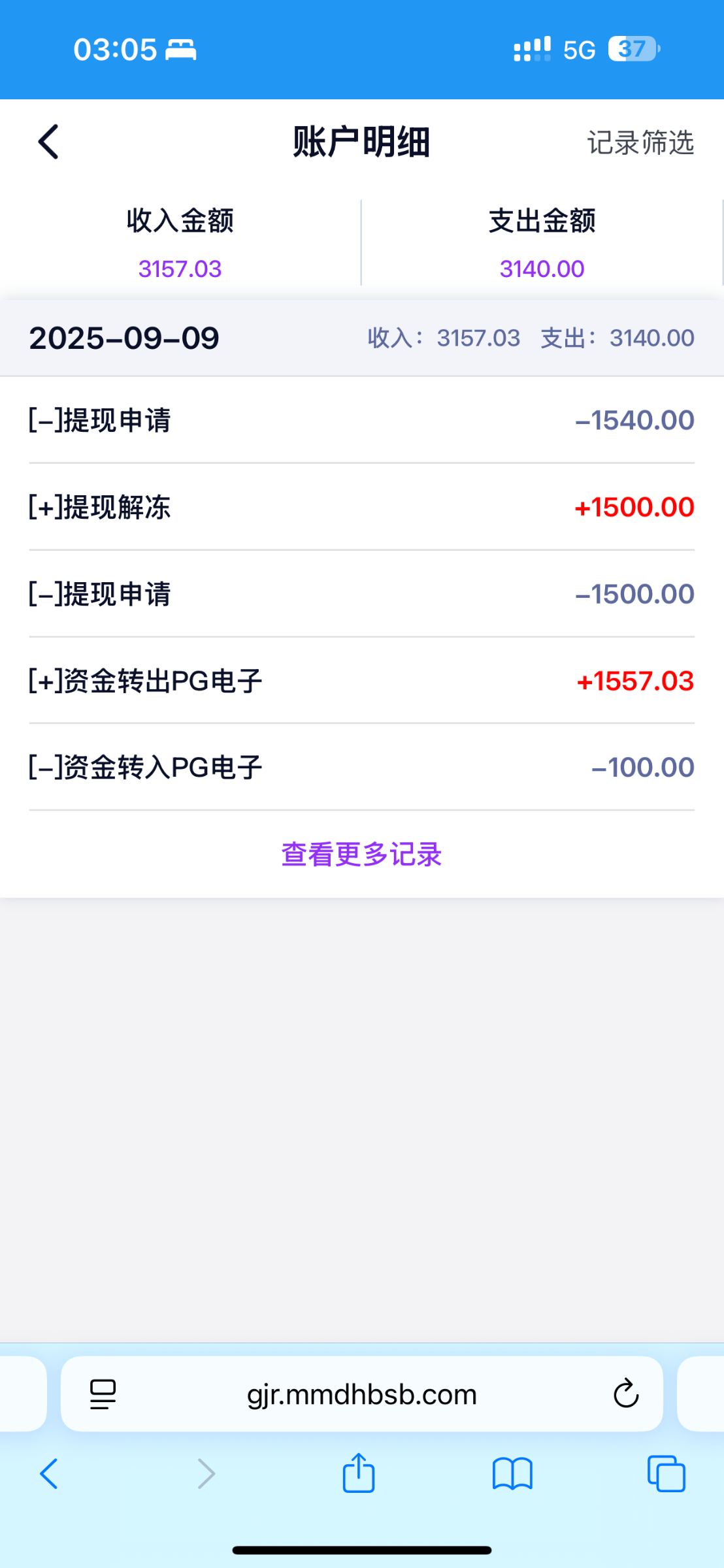
Task: Open the Safari page menu icon
Action: click(103, 1394)
